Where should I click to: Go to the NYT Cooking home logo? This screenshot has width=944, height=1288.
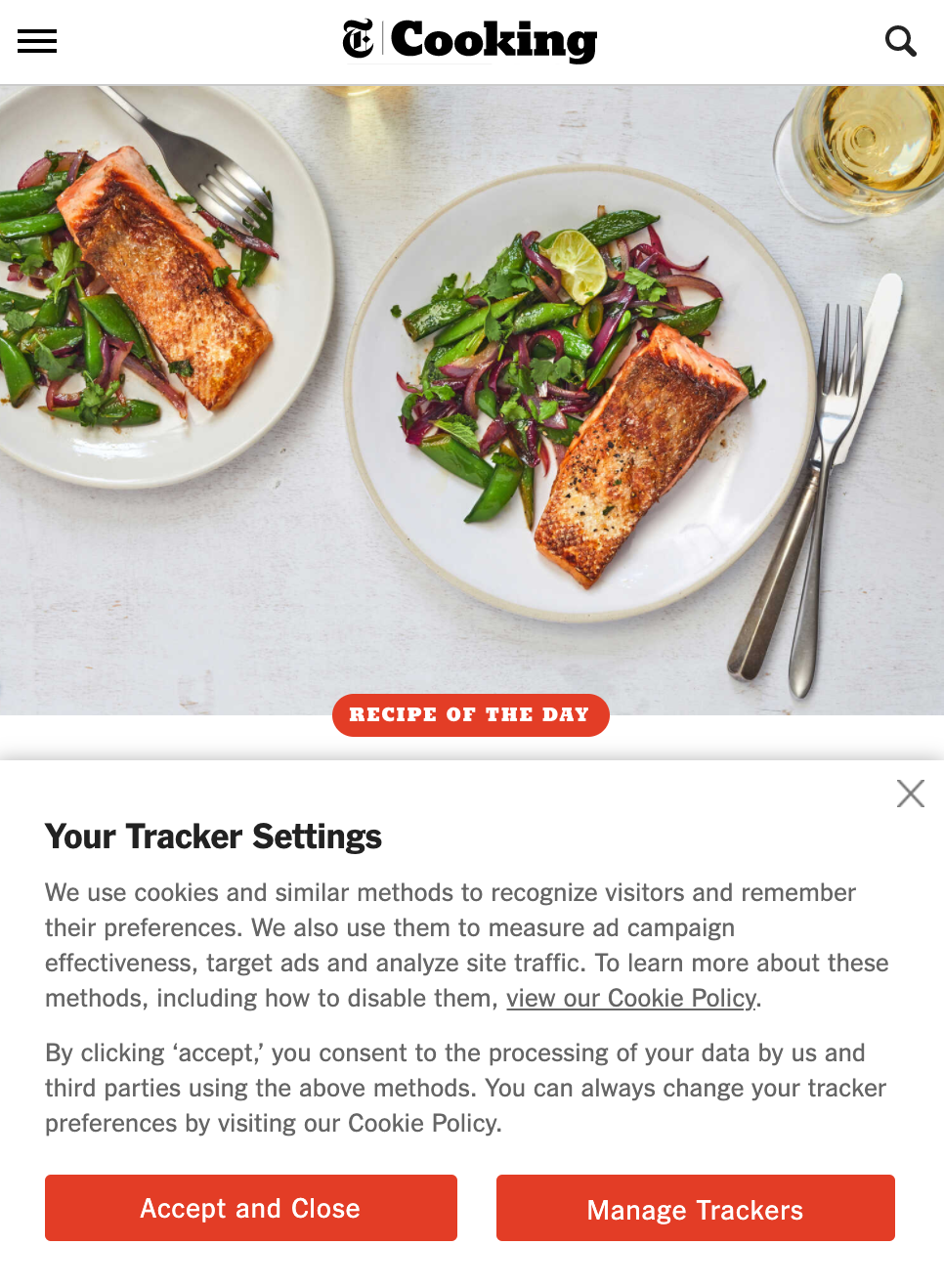470,41
